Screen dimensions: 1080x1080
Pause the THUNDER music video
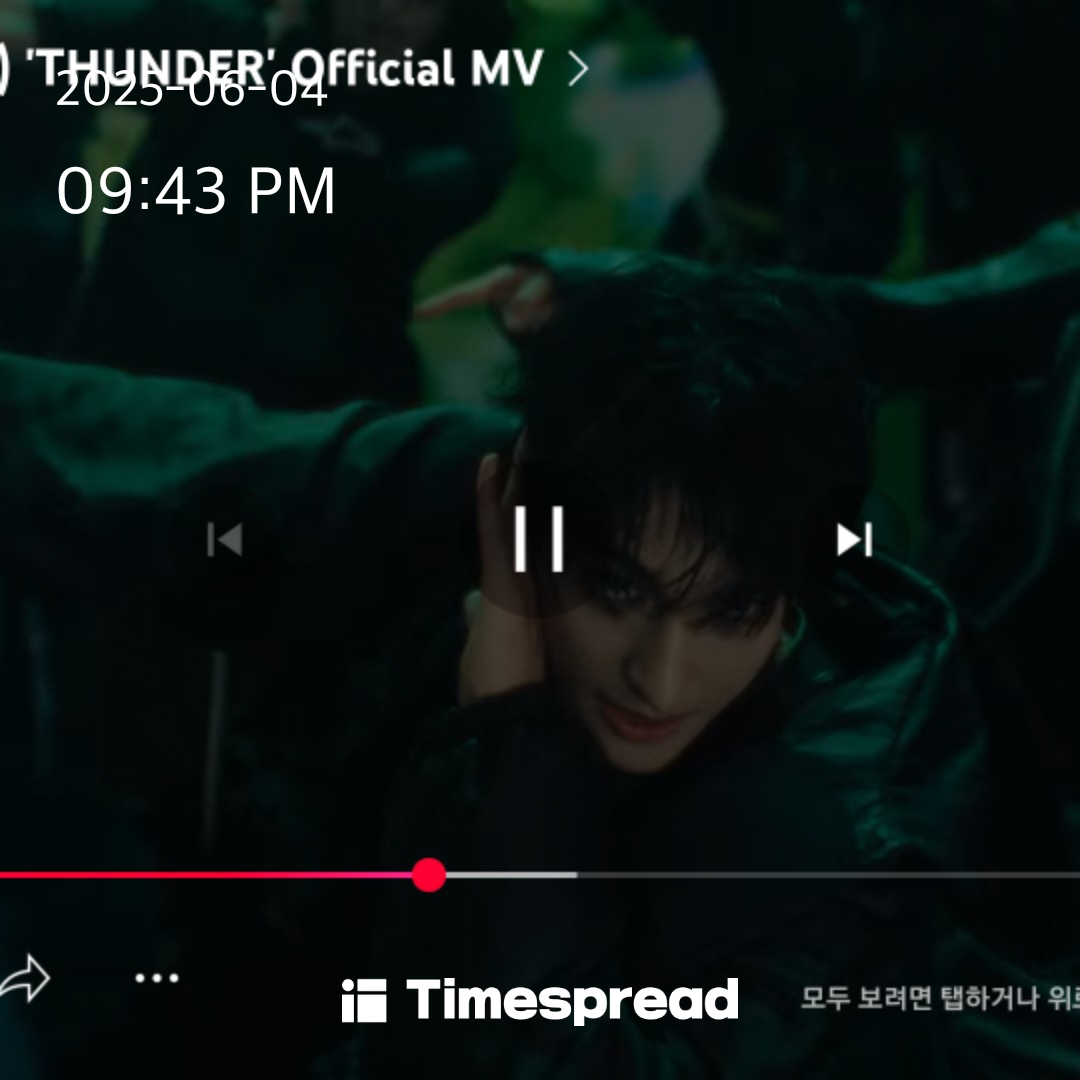coord(539,539)
